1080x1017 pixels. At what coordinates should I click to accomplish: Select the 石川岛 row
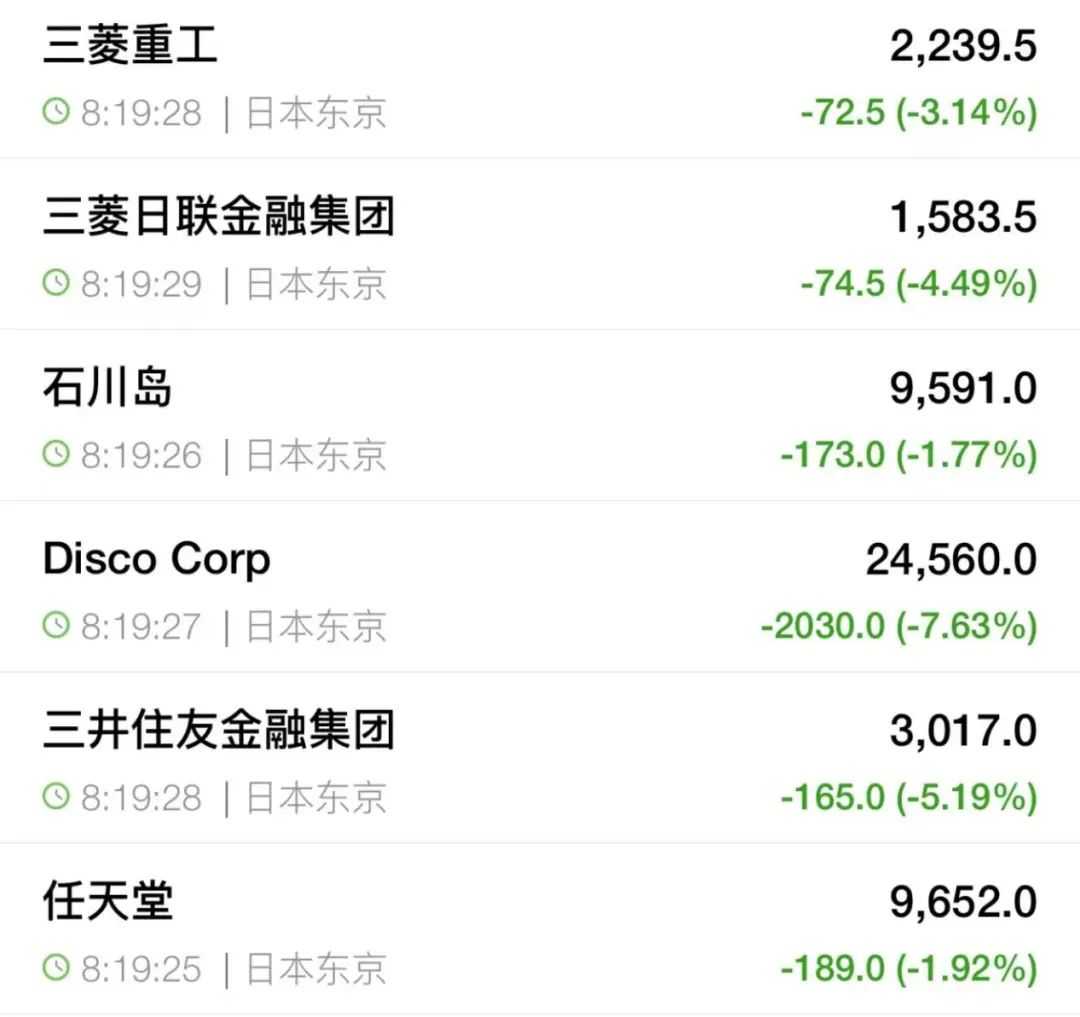[x=108, y=388]
